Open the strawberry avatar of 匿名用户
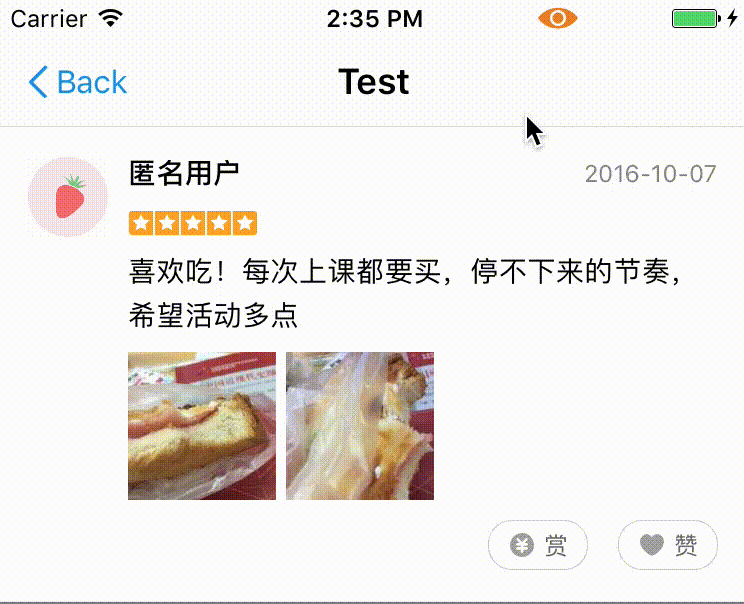 coord(68,197)
